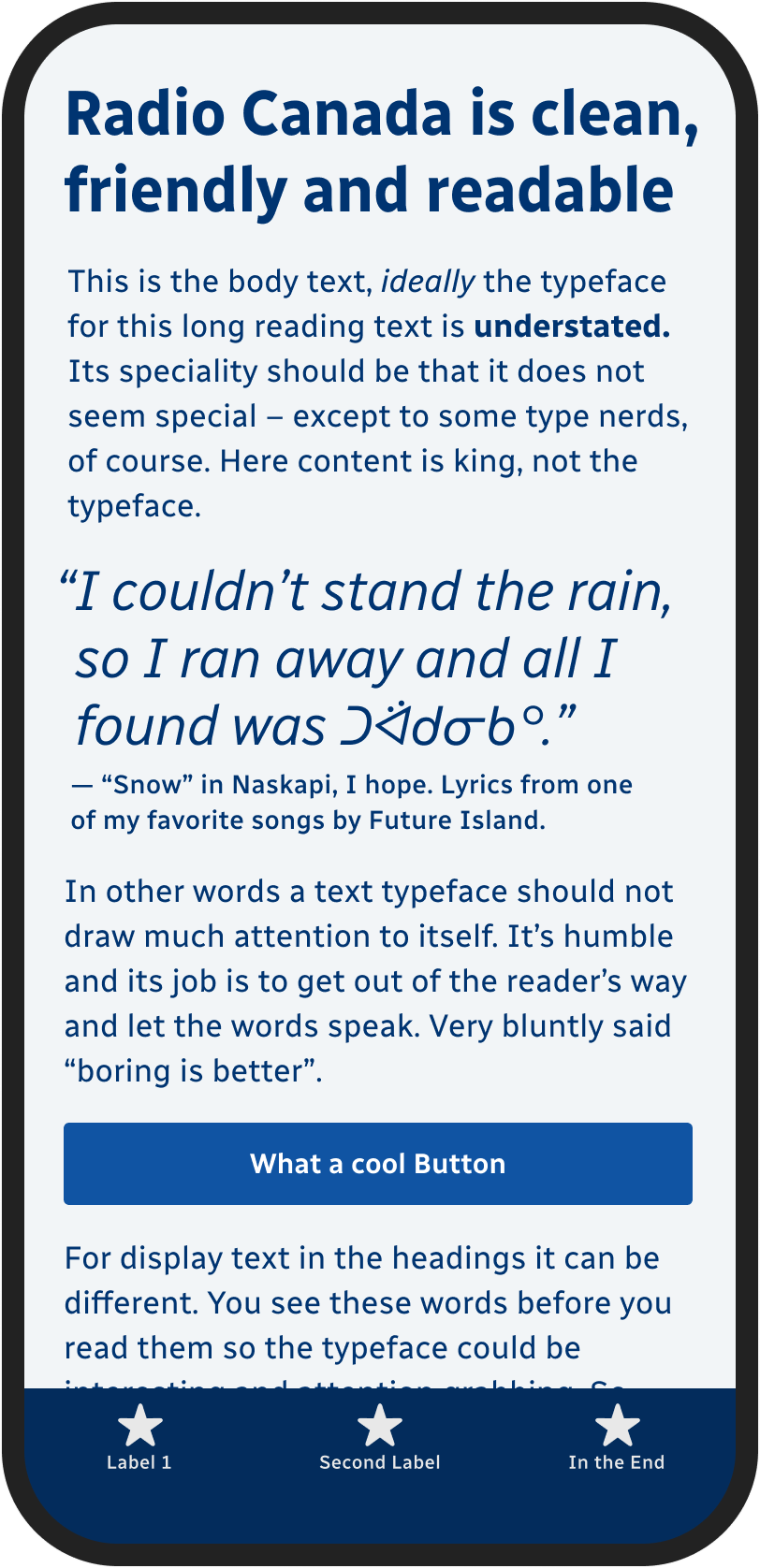
Task: Switch to the Label 1 tab
Action: point(139,1439)
